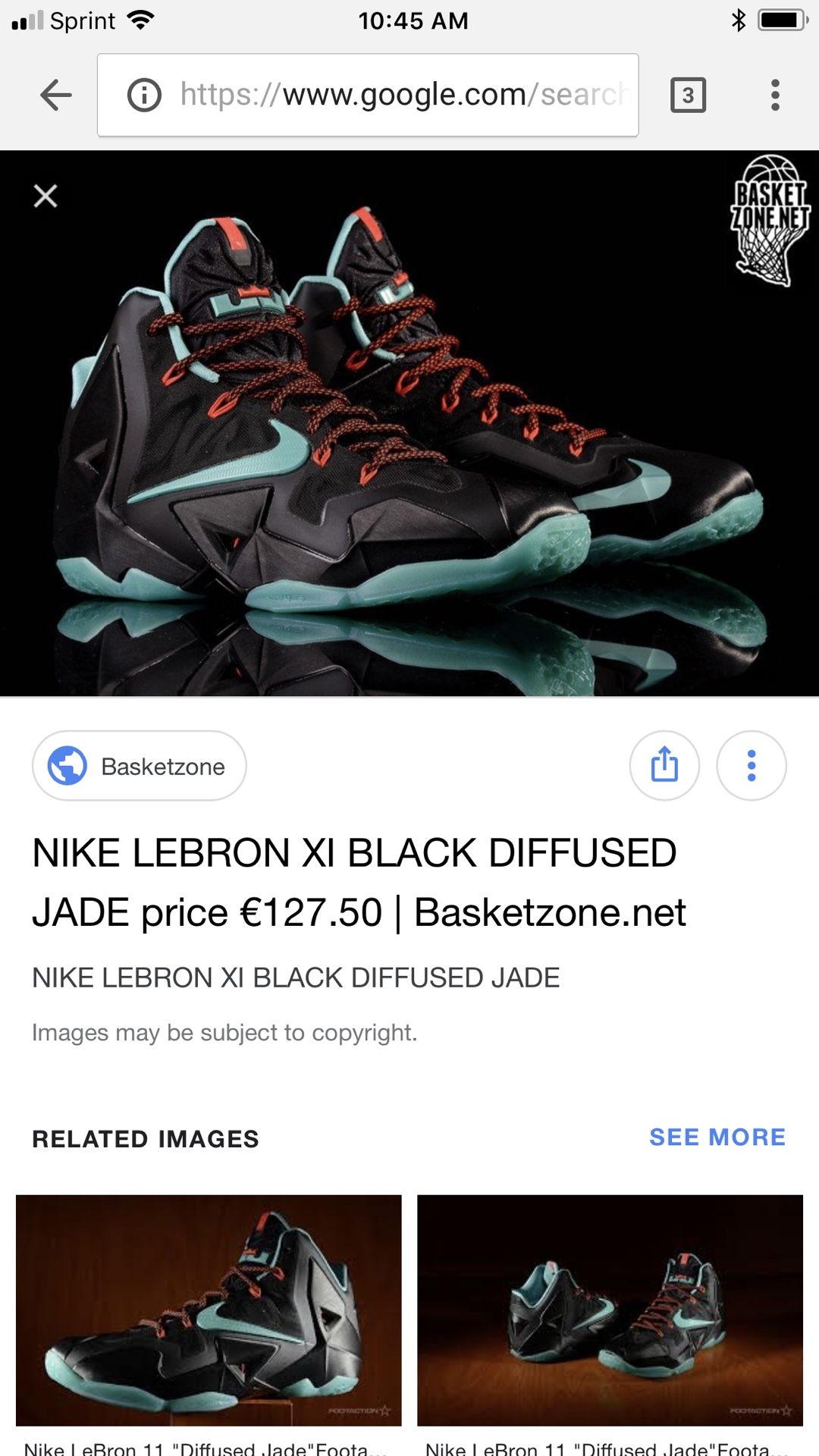The image size is (819, 1456).
Task: Share this LeBron XI image
Action: click(664, 765)
